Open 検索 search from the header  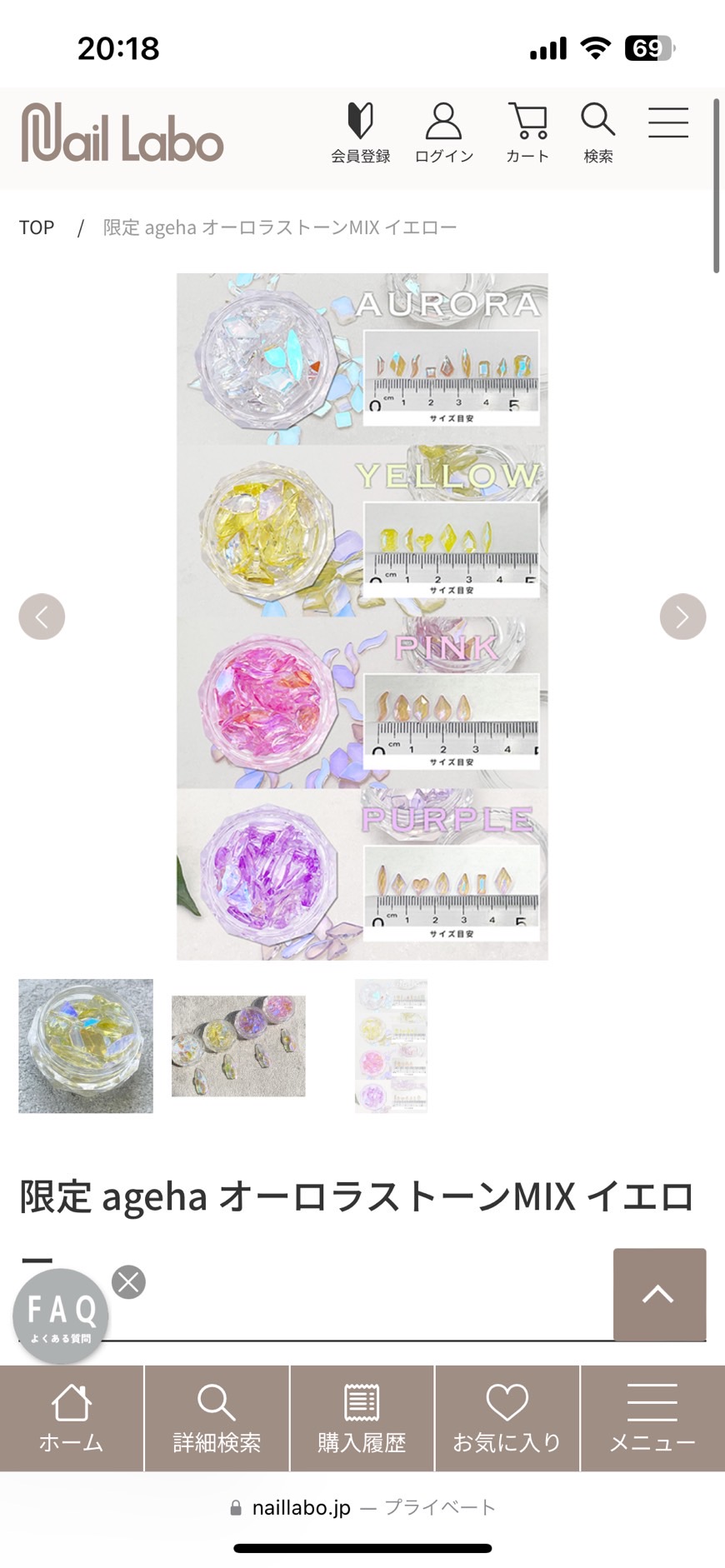pos(597,132)
